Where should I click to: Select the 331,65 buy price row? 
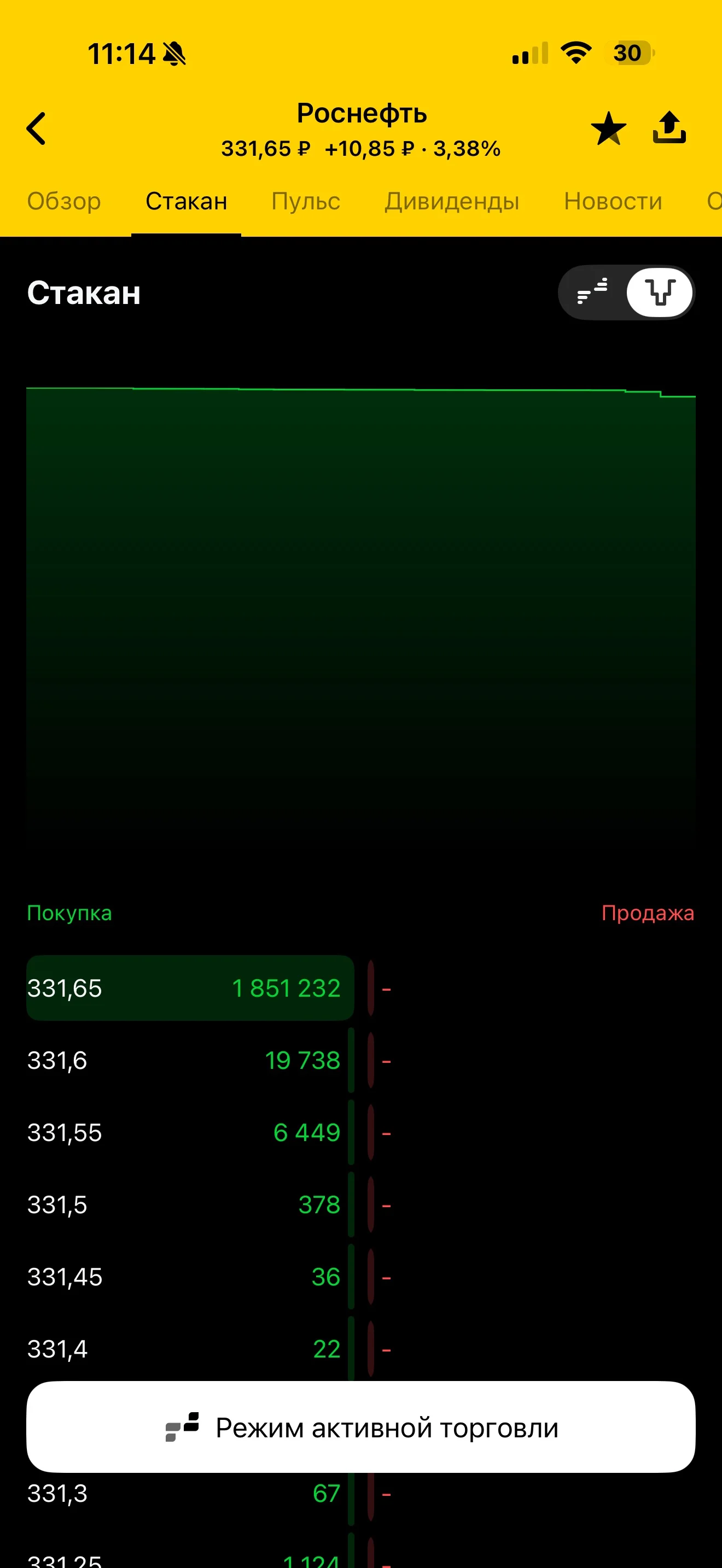tap(190, 988)
